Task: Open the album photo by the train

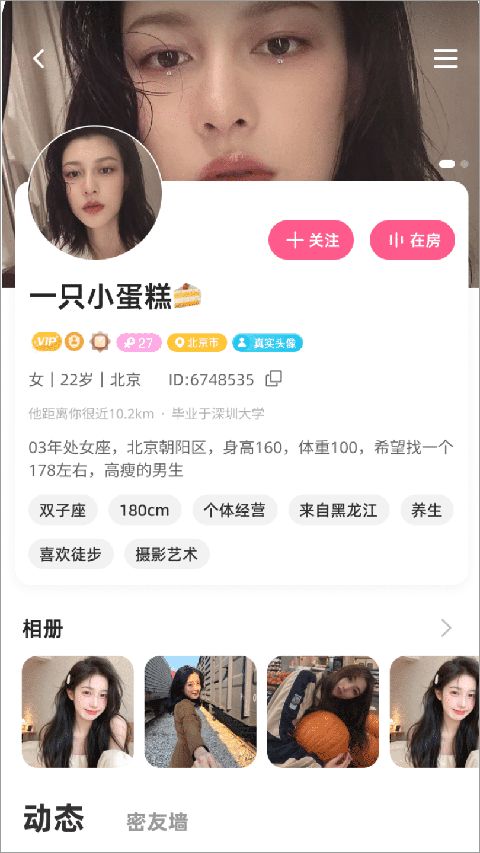Action: [x=200, y=712]
